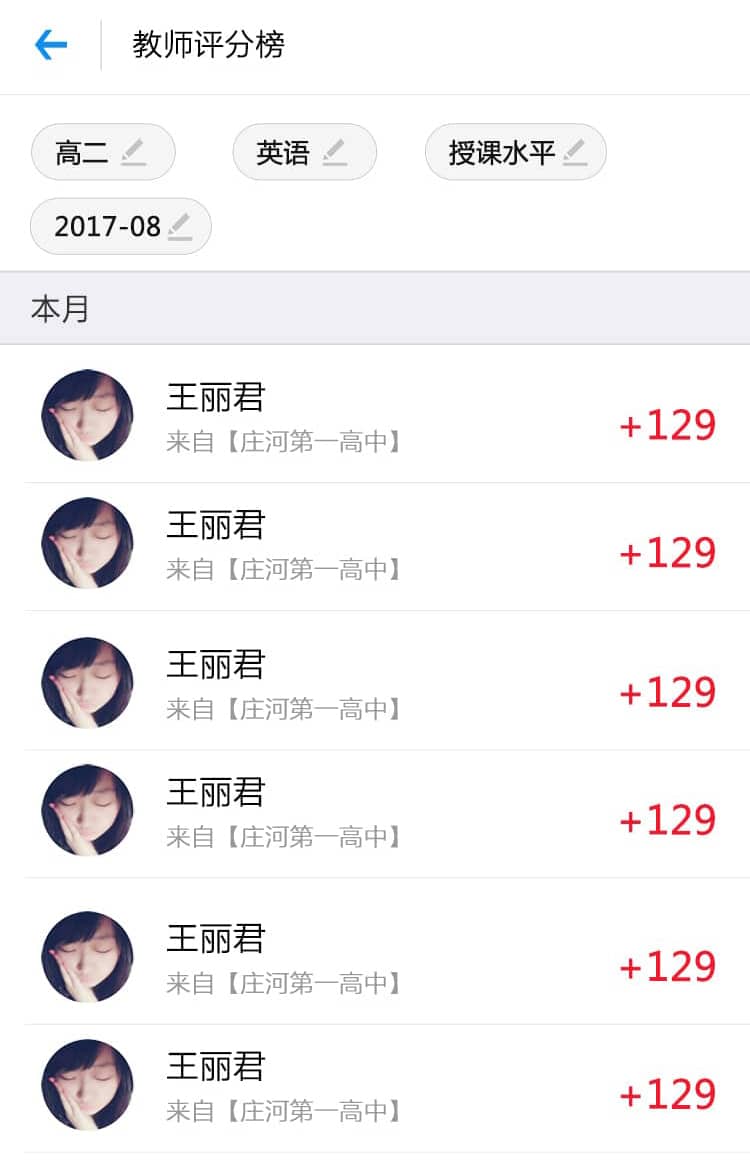
Task: Change the 英语 subject filter
Action: [304, 153]
